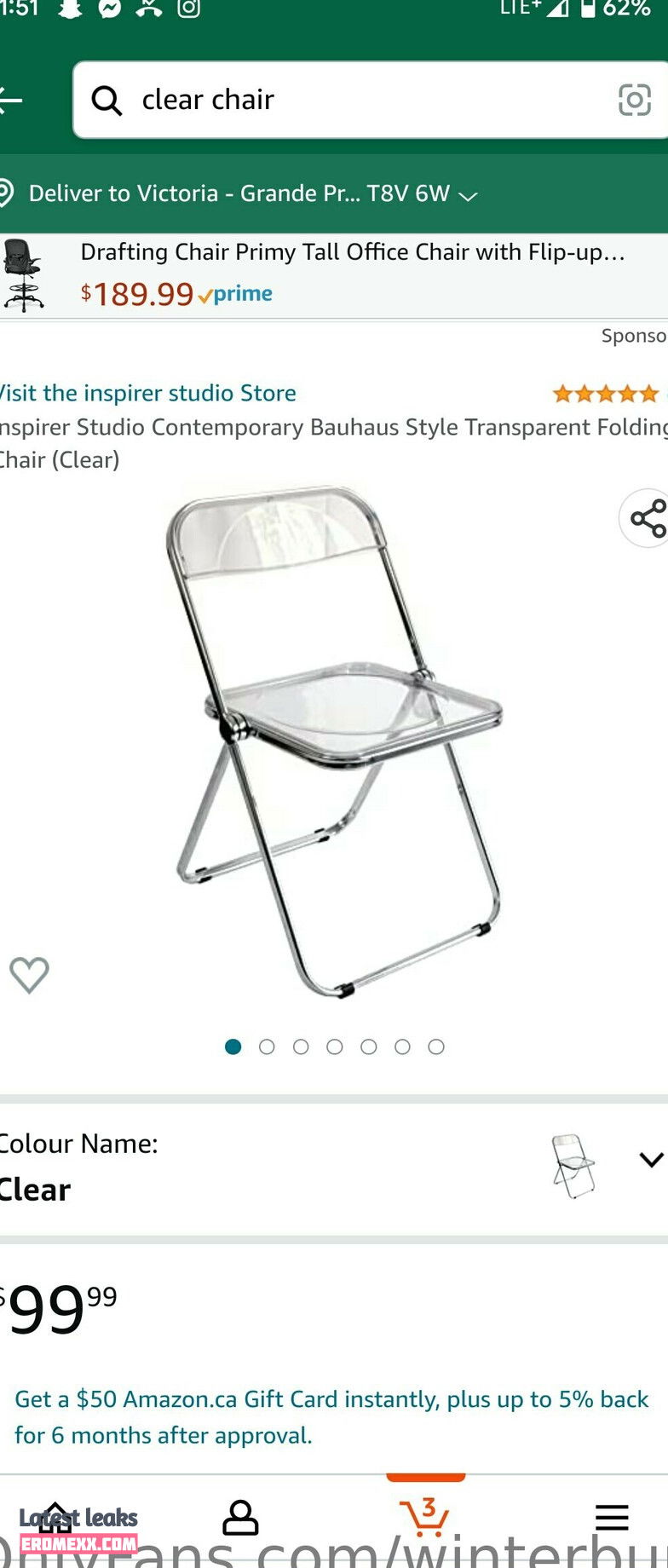This screenshot has height=1568, width=668.
Task: Open camera lens search
Action: pyautogui.click(x=634, y=100)
